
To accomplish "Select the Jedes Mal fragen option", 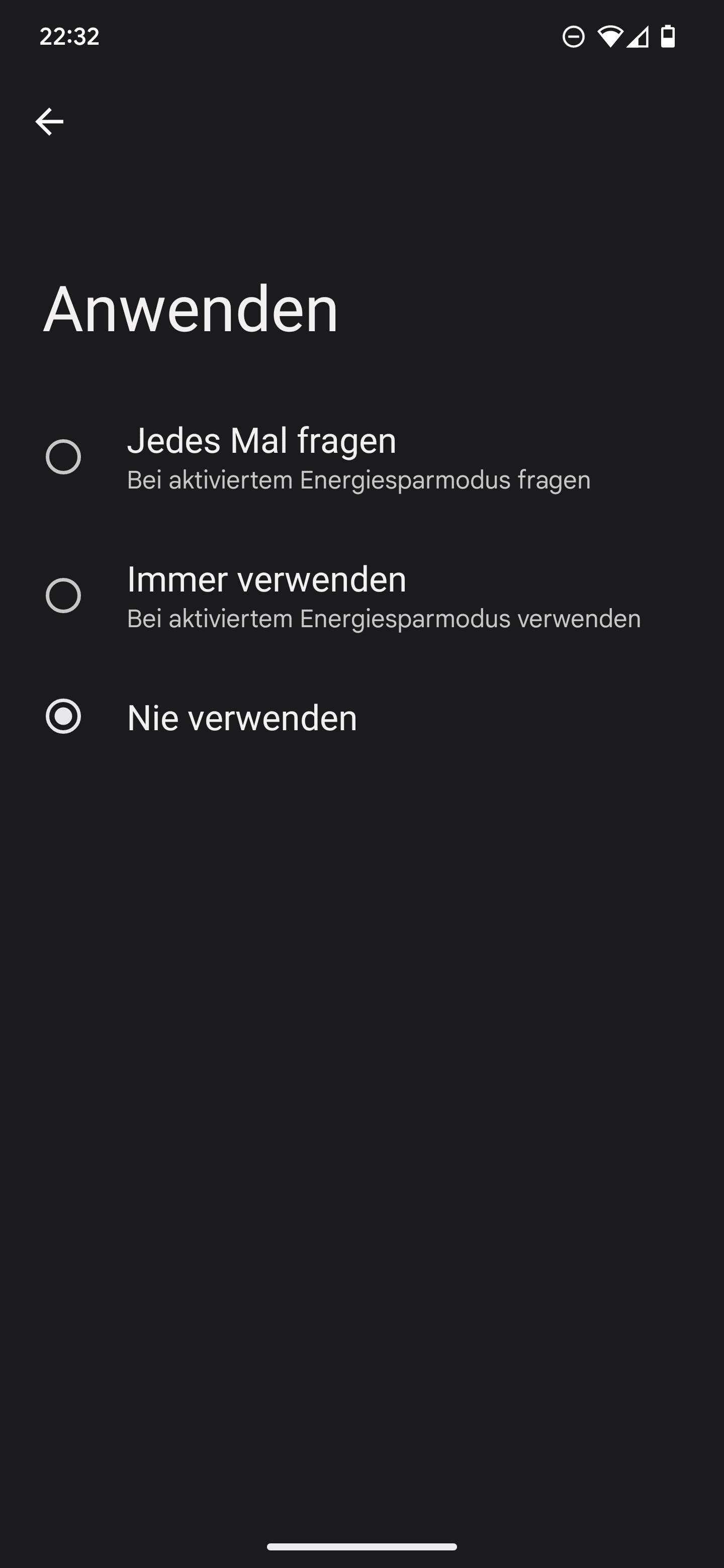I will pos(361,456).
